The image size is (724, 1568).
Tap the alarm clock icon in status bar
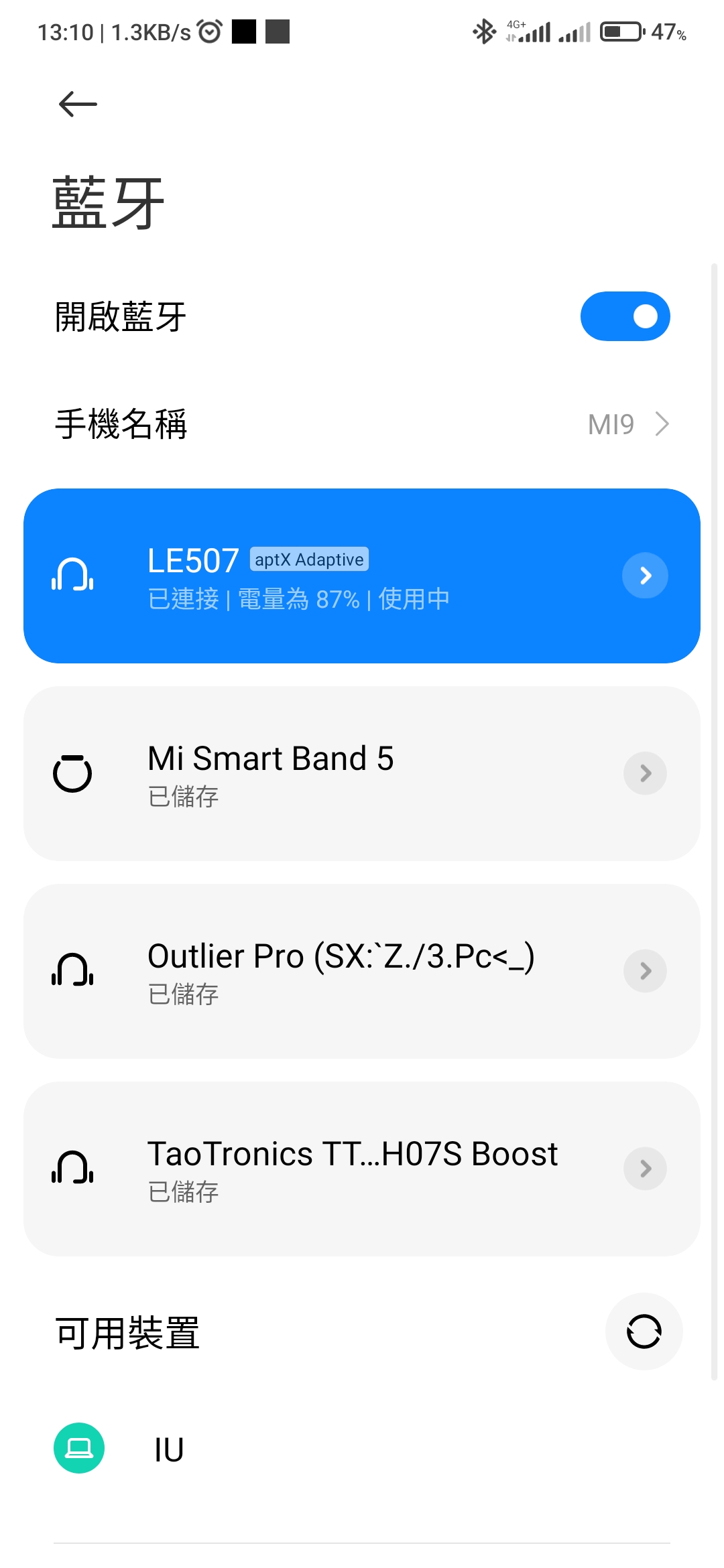[x=208, y=31]
